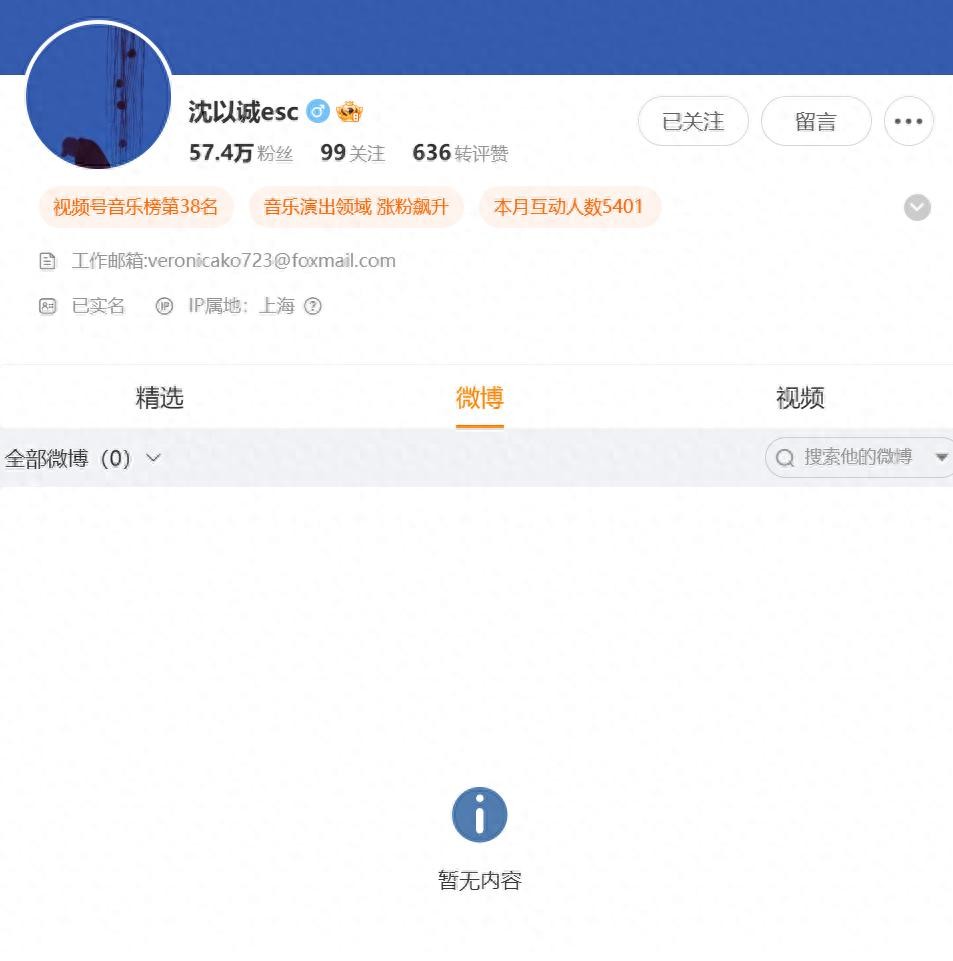Open the three-dot overflow menu
Screen dimensions: 953x961
click(908, 122)
